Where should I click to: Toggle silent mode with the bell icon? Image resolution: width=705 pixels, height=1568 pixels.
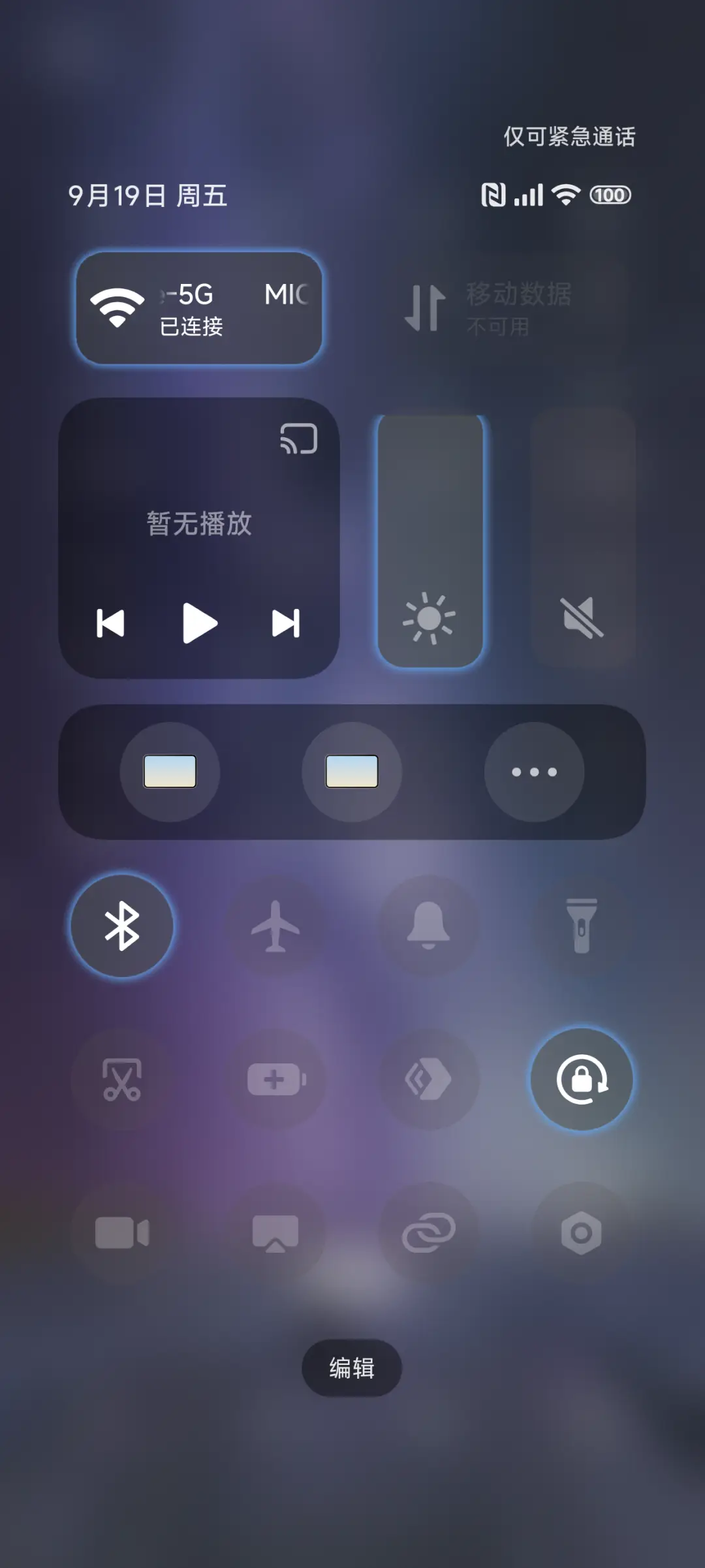click(429, 926)
